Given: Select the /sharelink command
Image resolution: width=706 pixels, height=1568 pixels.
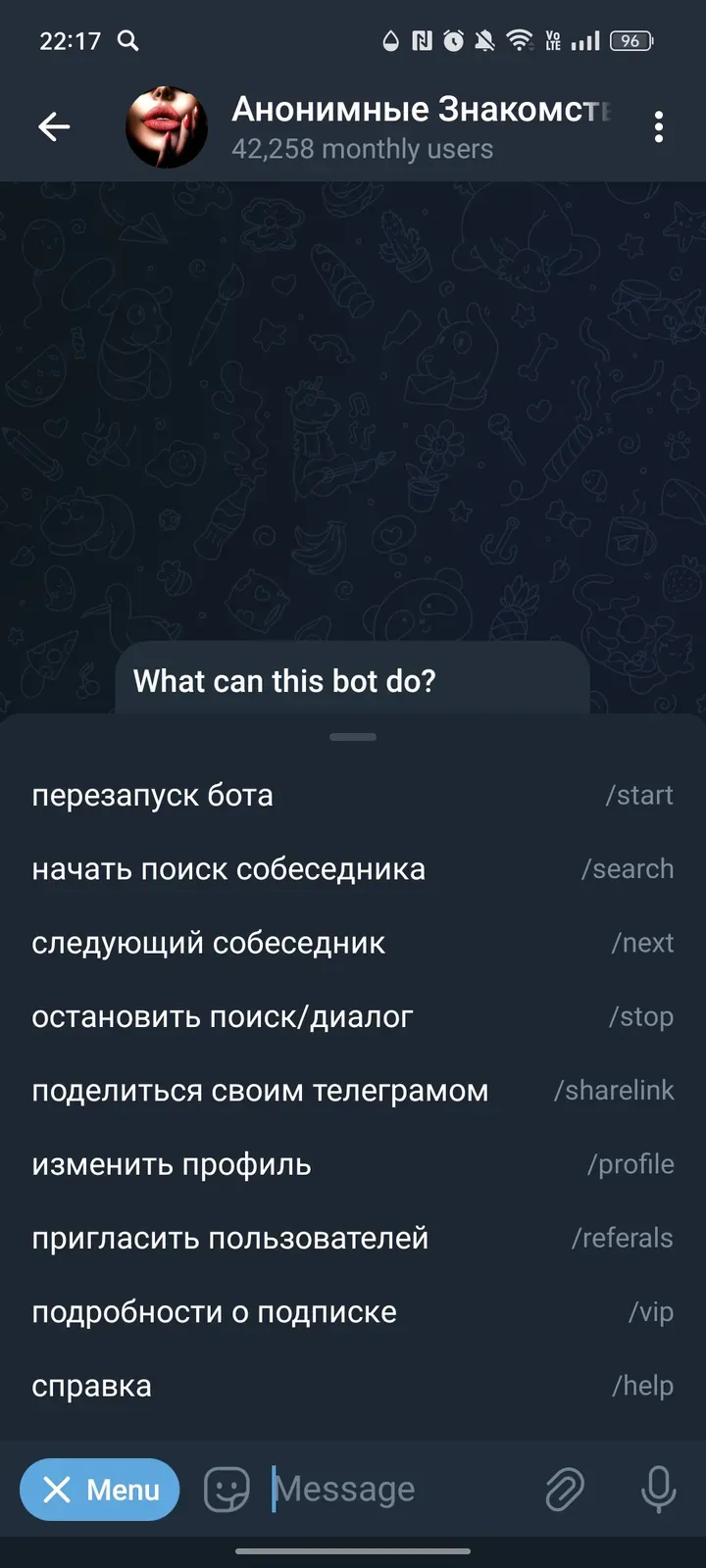Looking at the screenshot, I should tap(352, 1091).
